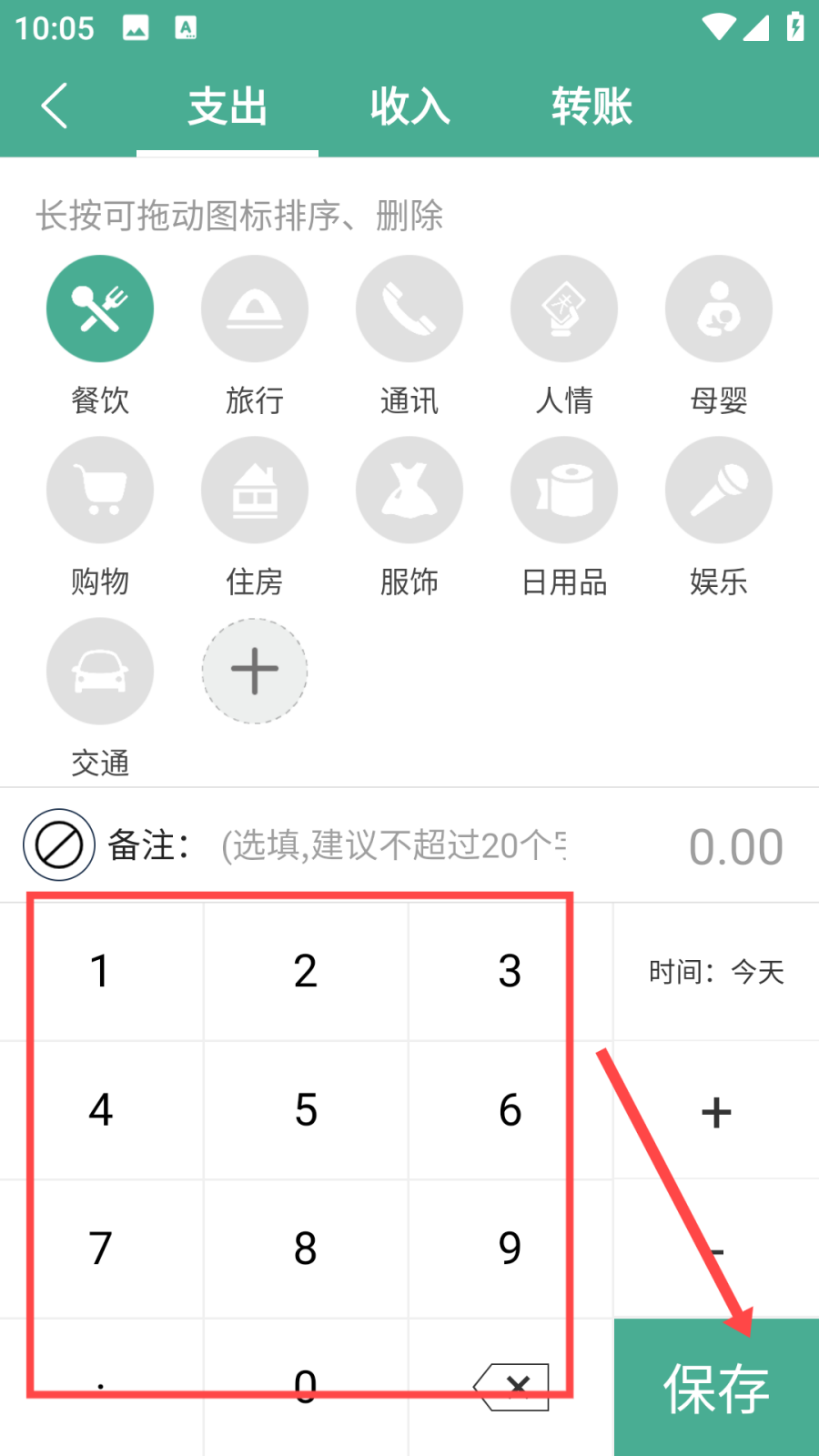This screenshot has height=1456, width=819.
Task: Choose the 购物 shopping cart category
Action: (x=100, y=490)
